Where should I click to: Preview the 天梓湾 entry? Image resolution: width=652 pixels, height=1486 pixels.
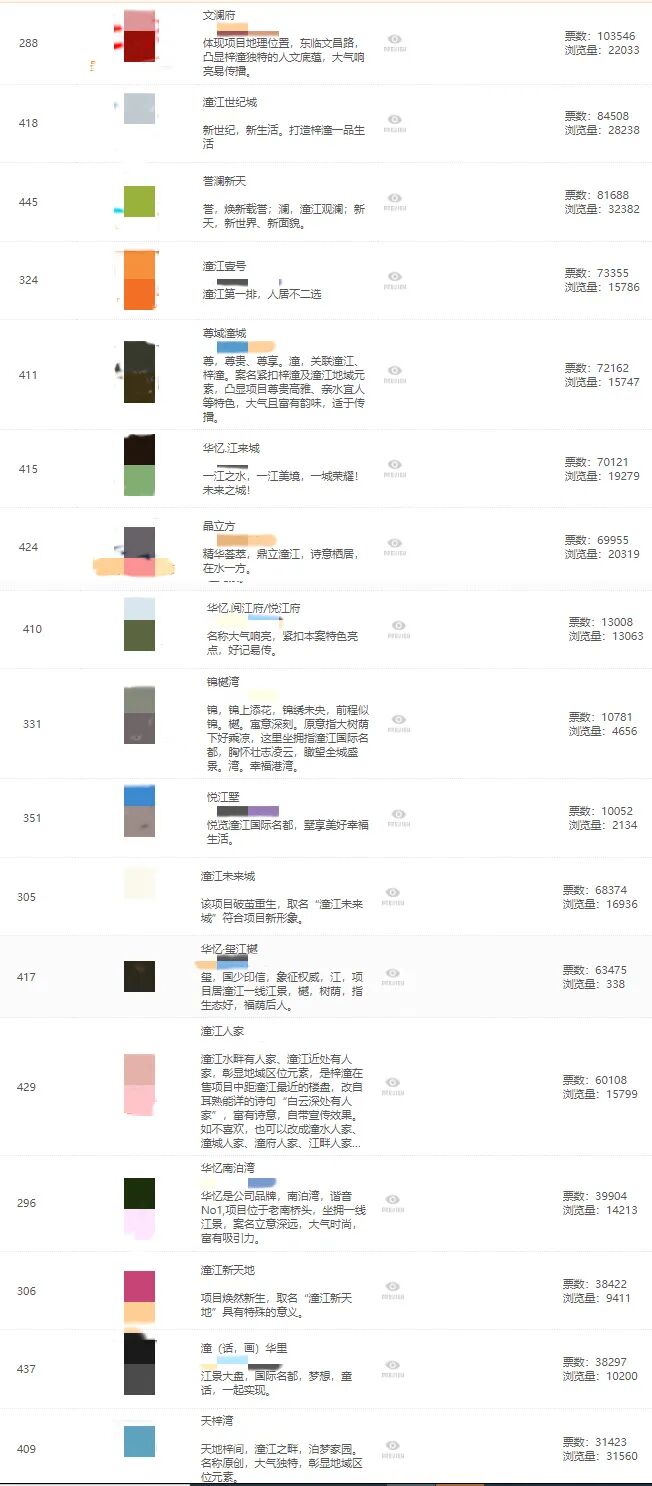[393, 1447]
